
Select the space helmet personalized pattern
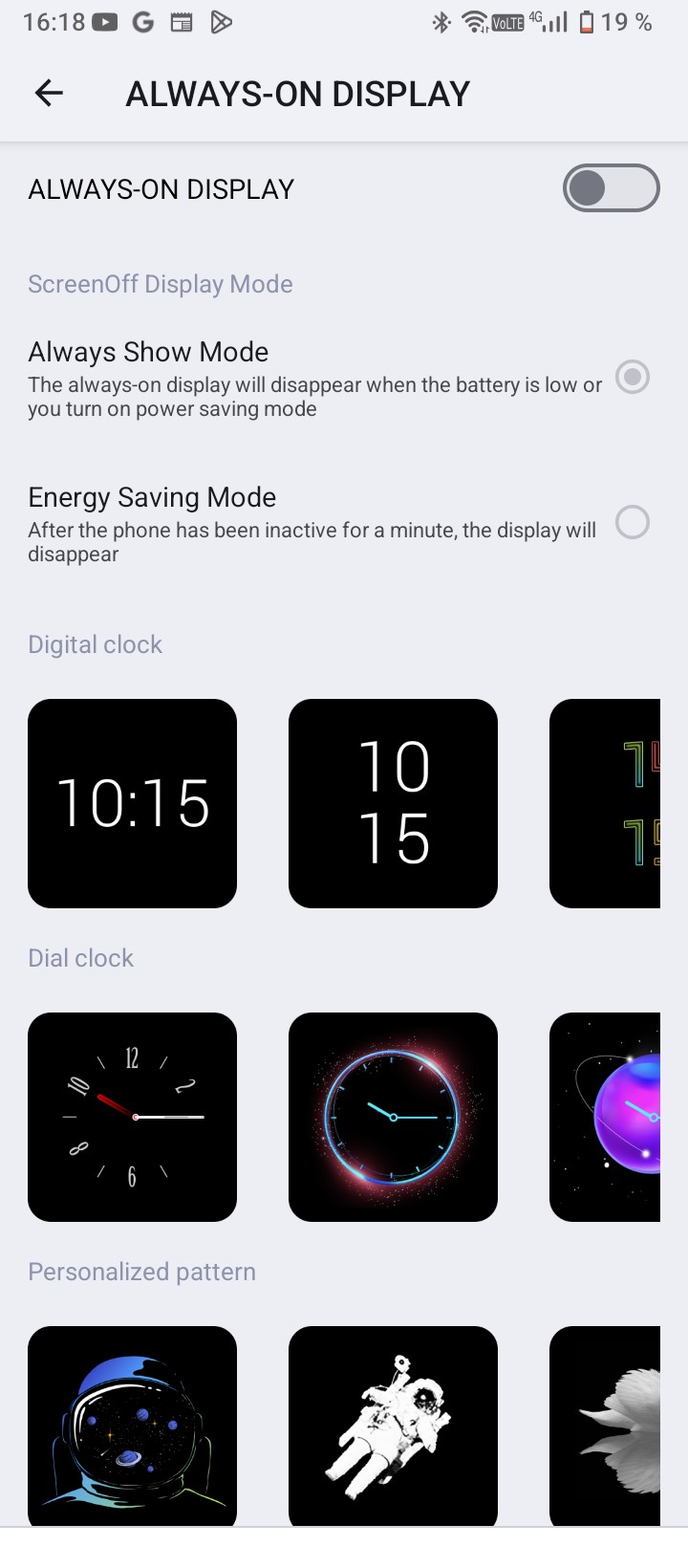133,1425
